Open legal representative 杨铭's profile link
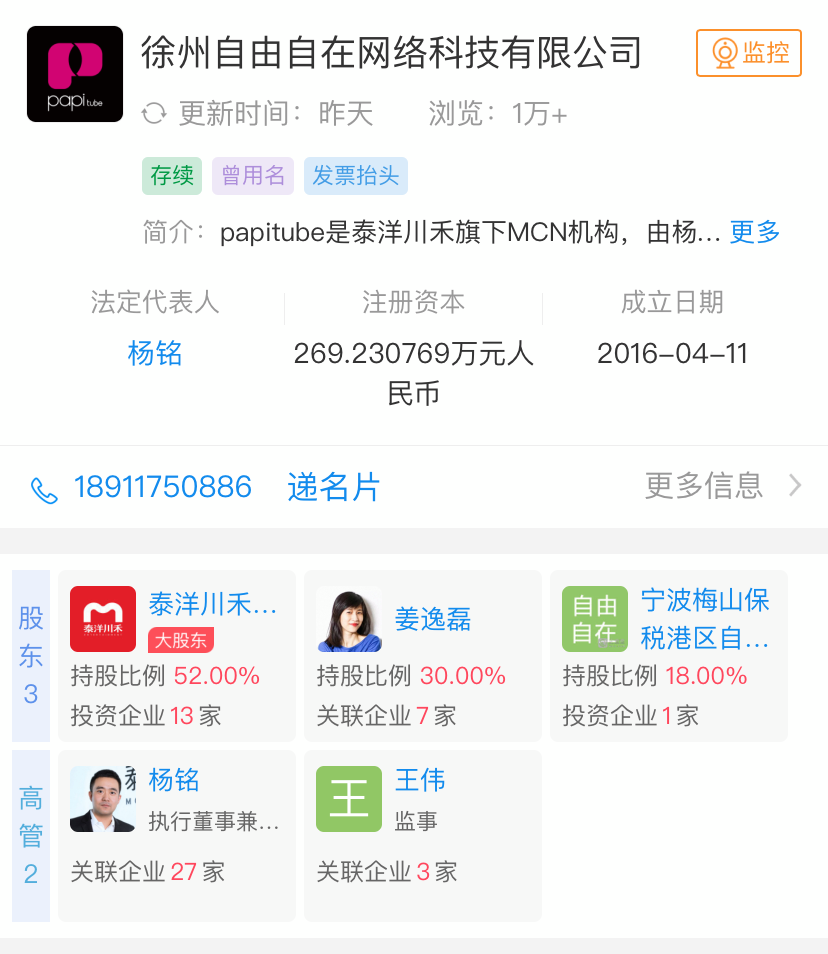The width and height of the screenshot is (828, 954). (155, 353)
